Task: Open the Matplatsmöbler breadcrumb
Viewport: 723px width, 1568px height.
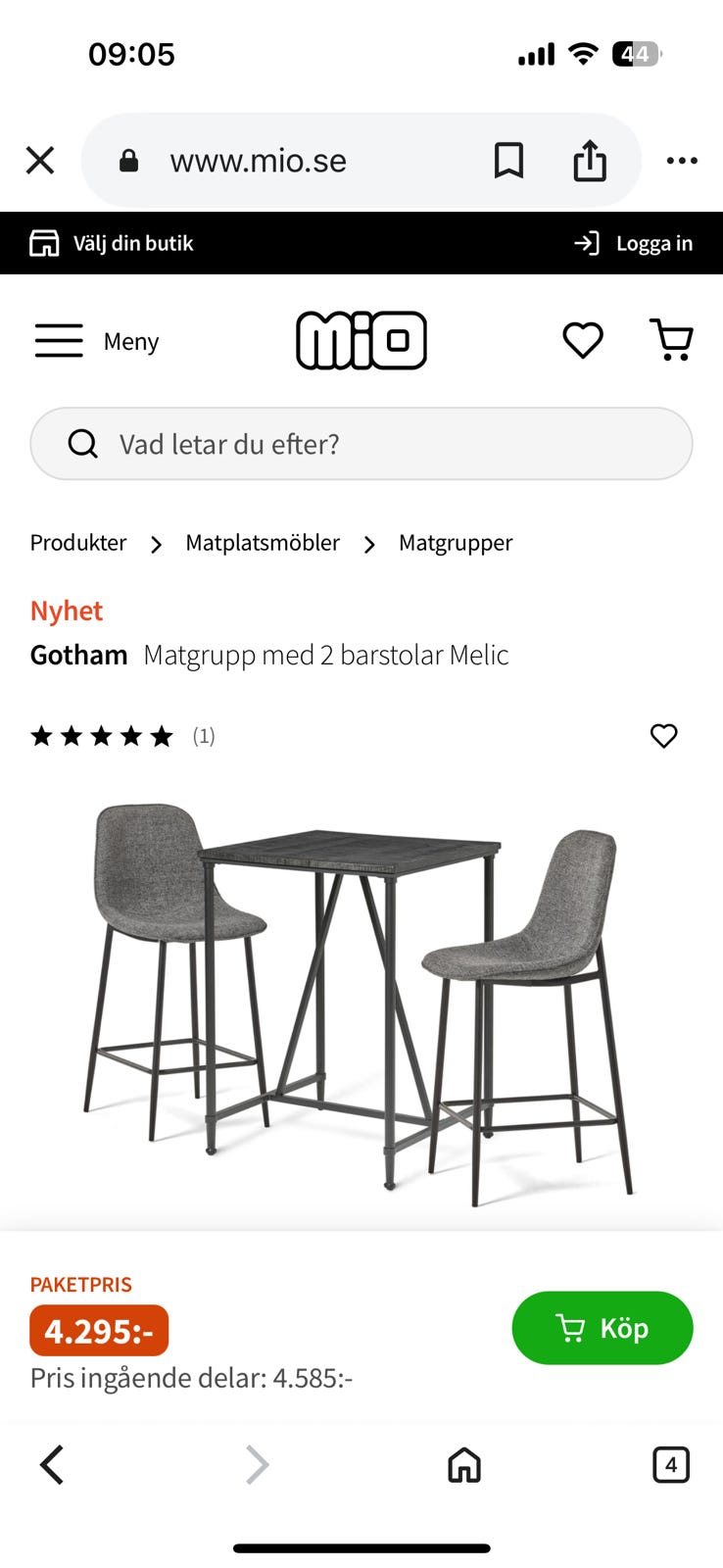Action: click(x=262, y=542)
